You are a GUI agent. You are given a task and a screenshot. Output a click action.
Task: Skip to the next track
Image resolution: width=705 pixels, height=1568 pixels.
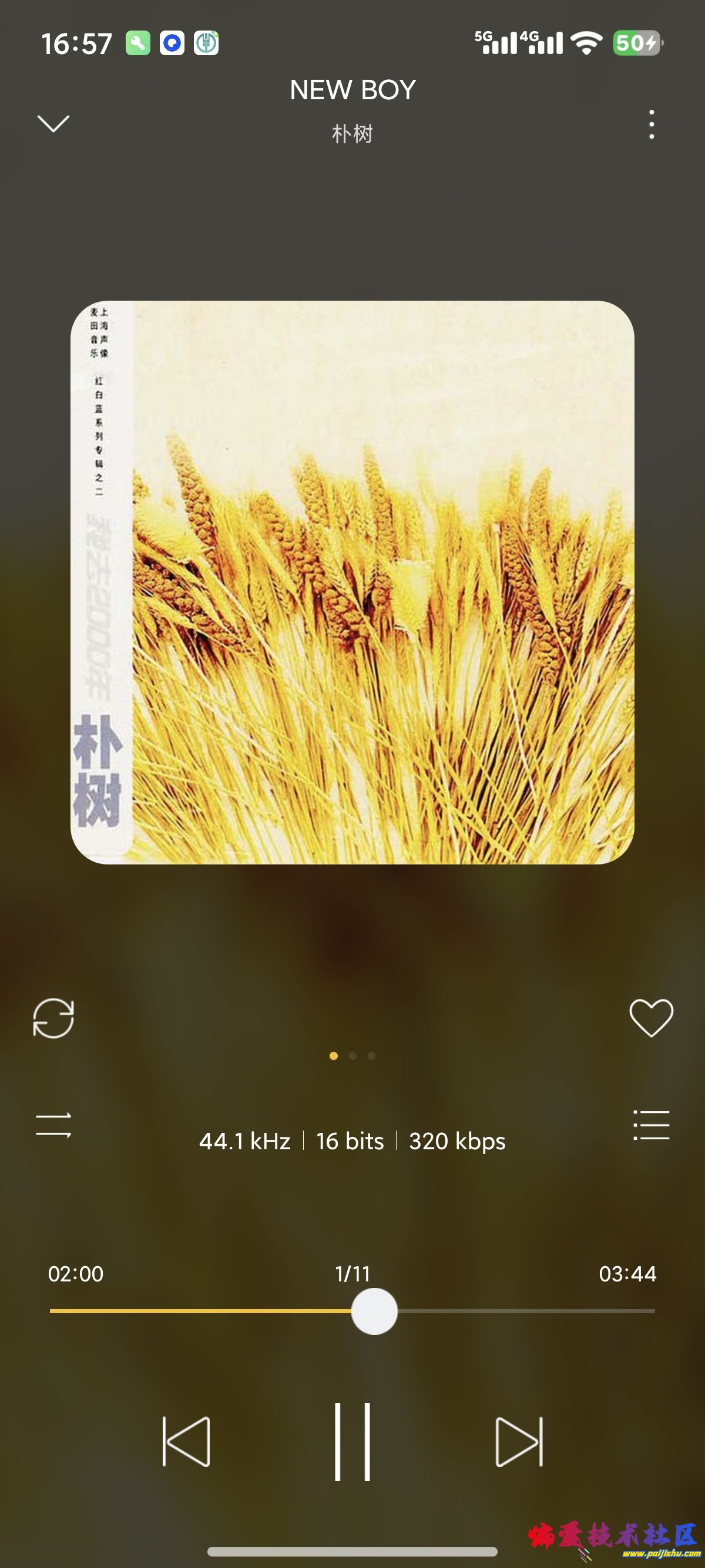click(x=519, y=1441)
